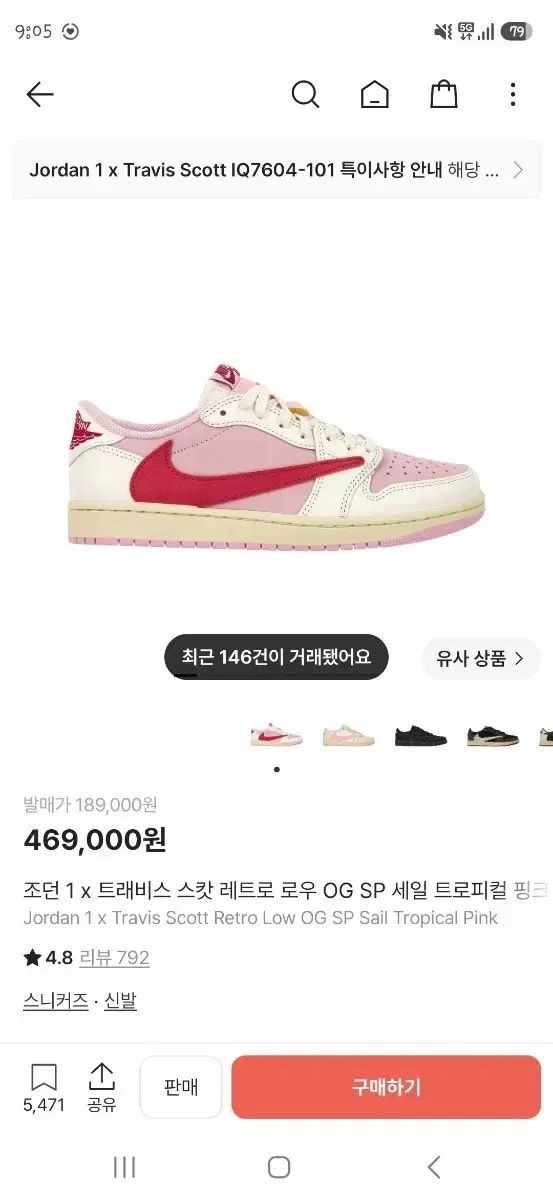
Task: Open the IQ7604-101 special notice banner
Action: point(276,170)
